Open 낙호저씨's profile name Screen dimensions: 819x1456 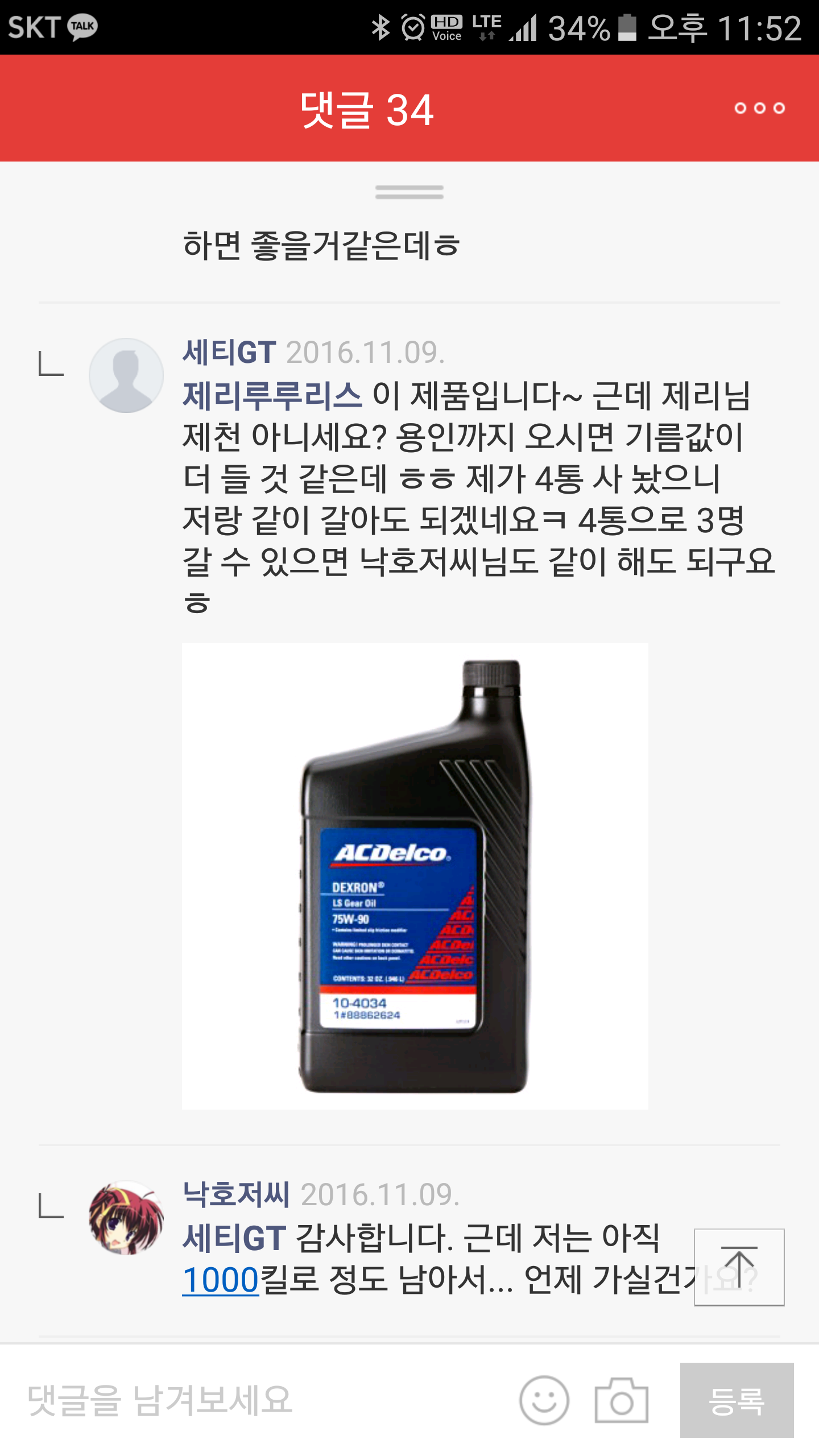point(236,1194)
